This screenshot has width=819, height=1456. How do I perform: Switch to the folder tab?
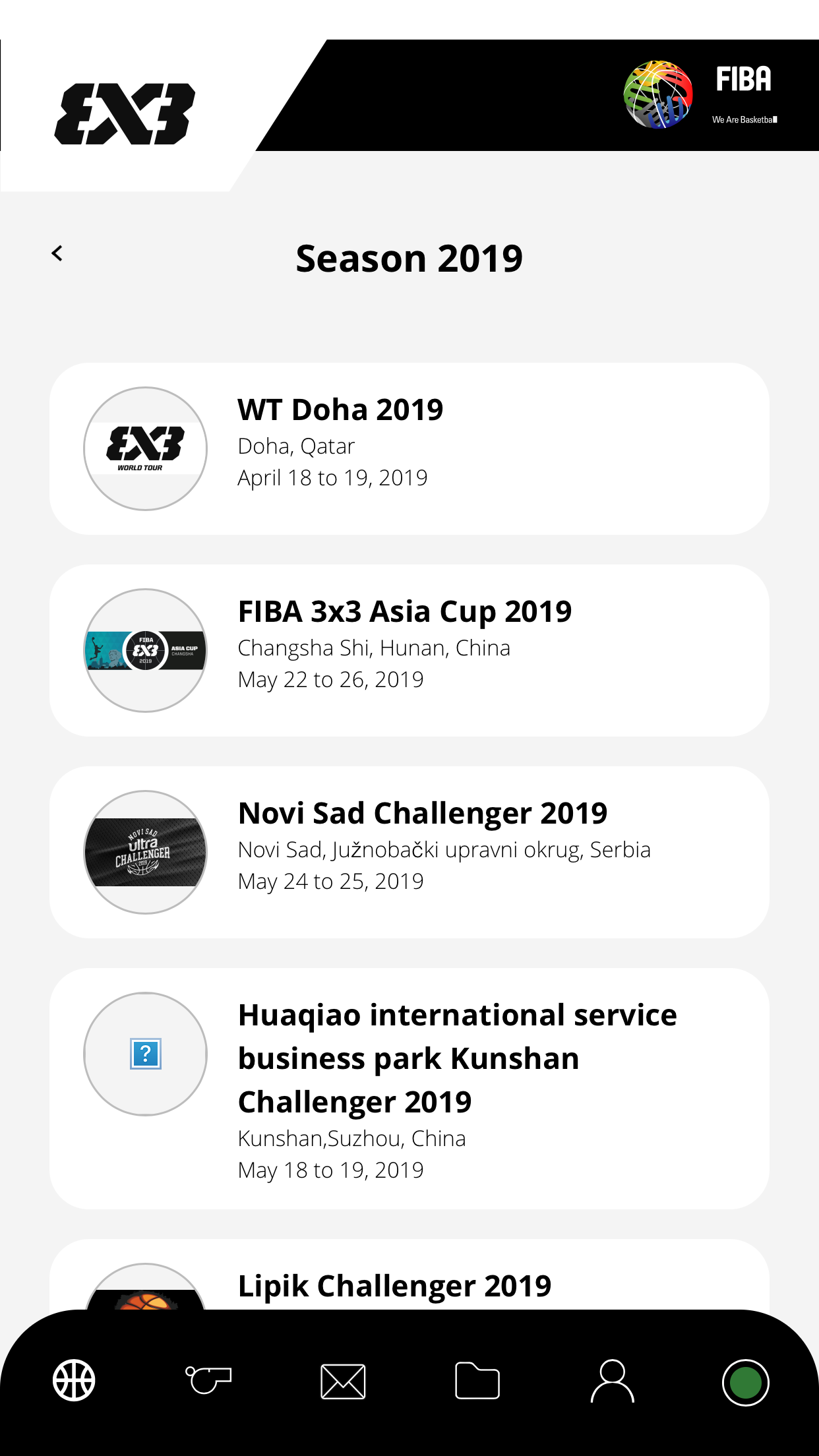pyautogui.click(x=477, y=1381)
